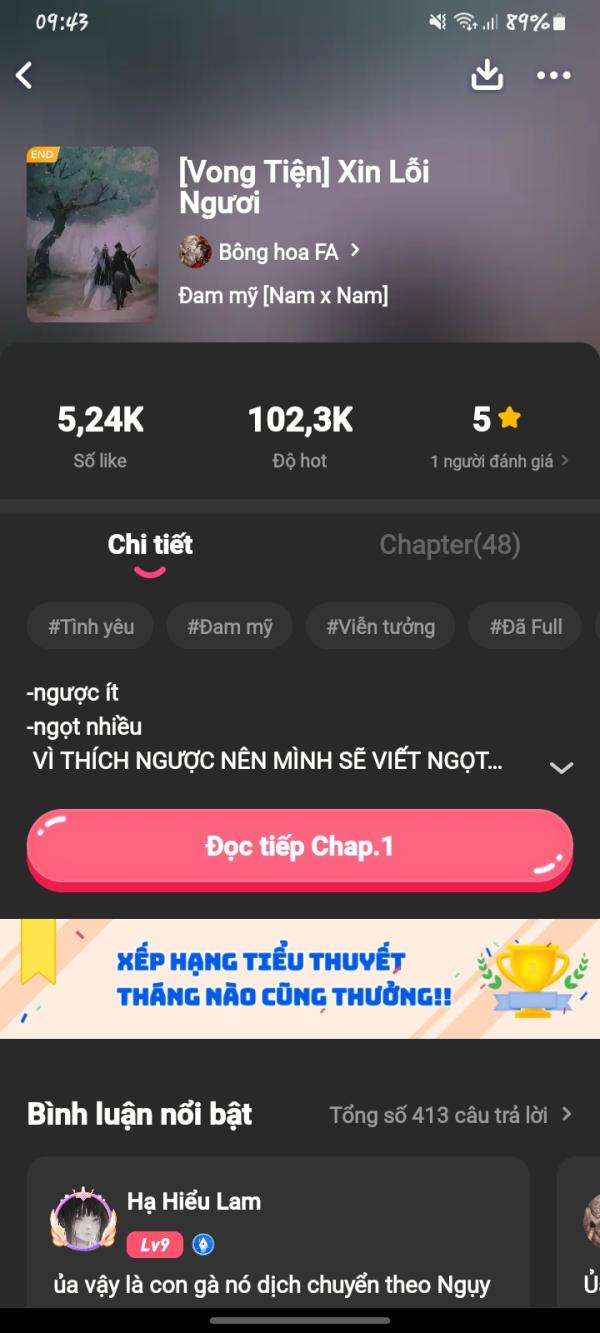Tap the #Tình yêu tag chip
The image size is (600, 1333).
91,627
